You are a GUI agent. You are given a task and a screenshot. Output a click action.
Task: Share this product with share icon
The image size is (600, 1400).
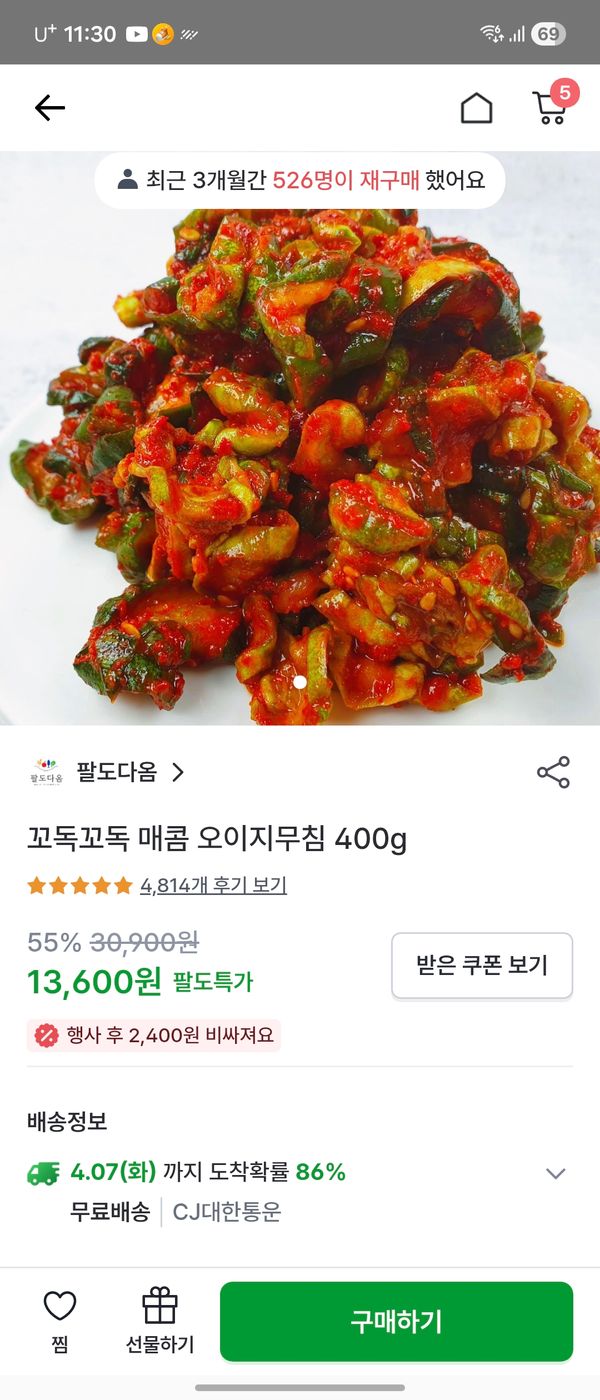(x=553, y=773)
